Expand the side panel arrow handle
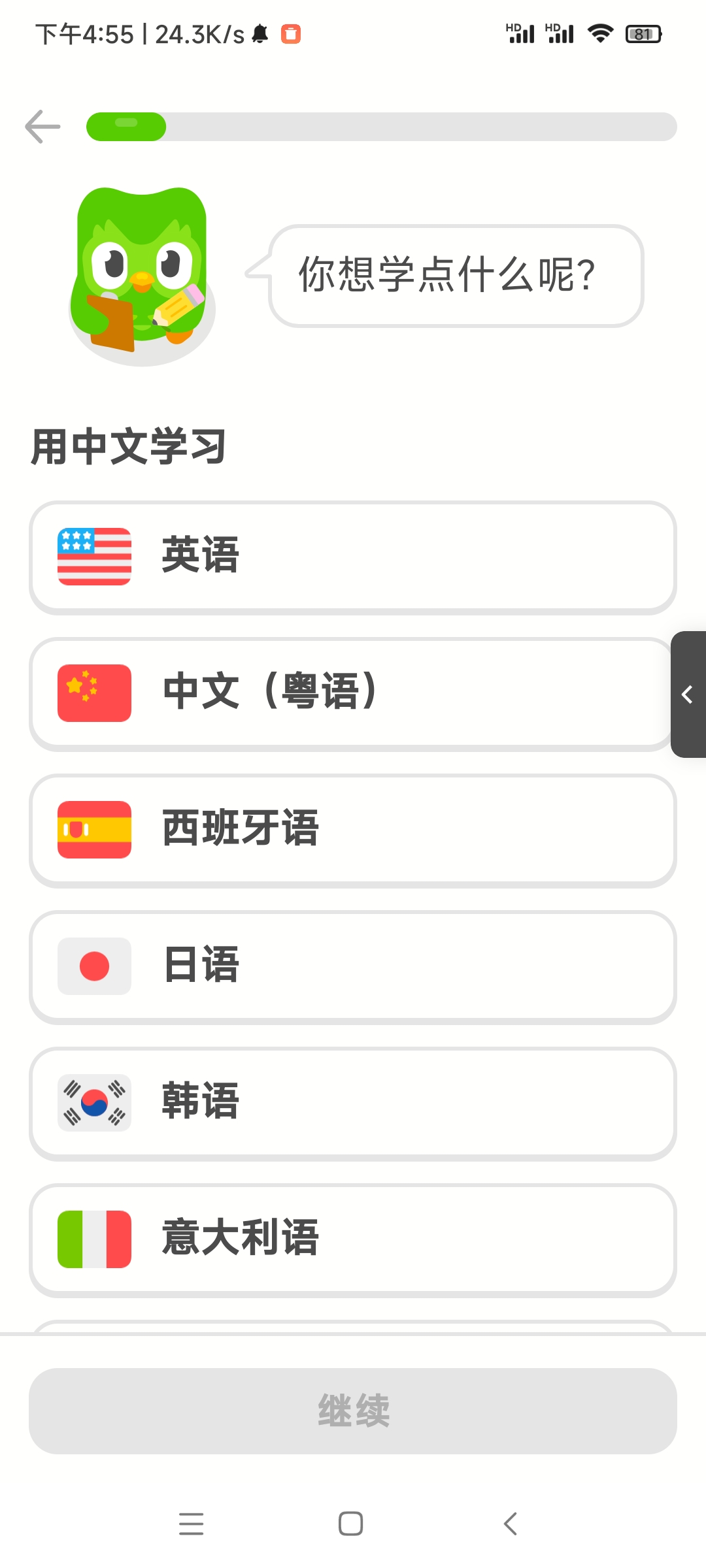 click(688, 694)
